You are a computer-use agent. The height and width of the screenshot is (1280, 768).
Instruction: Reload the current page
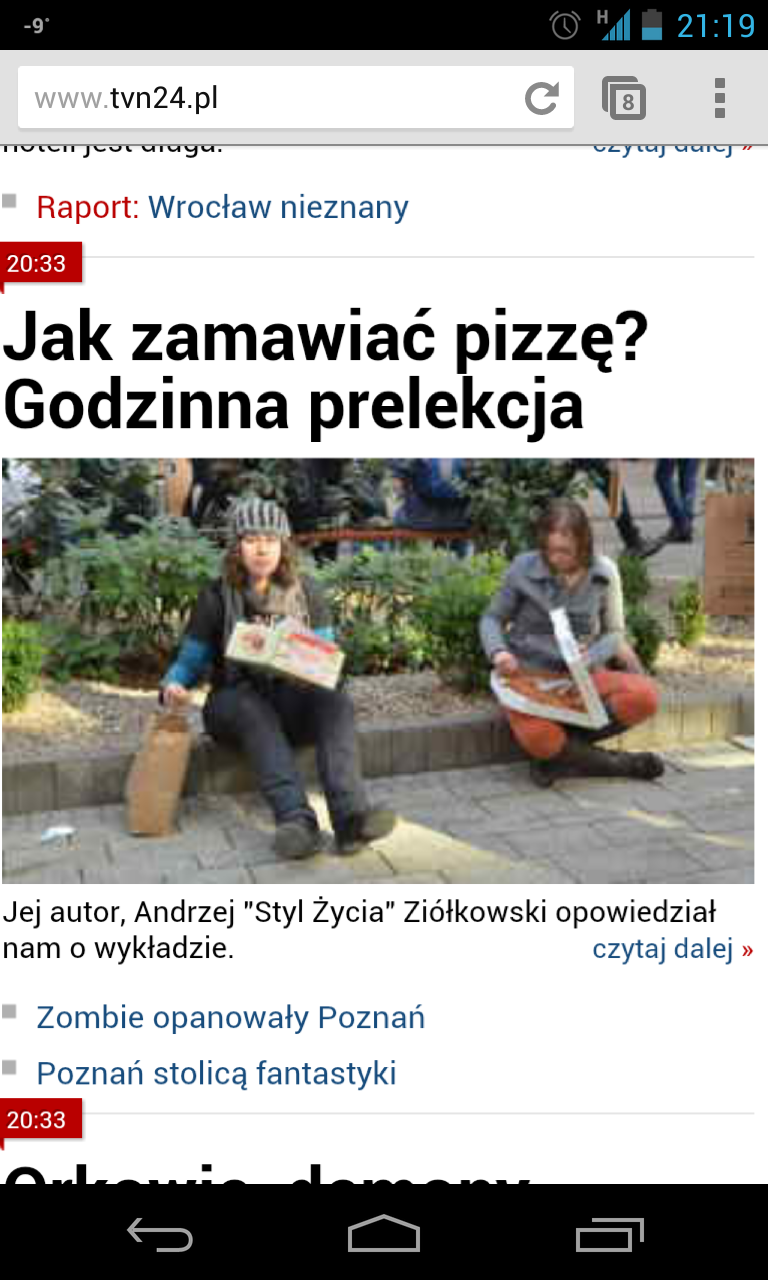[542, 98]
